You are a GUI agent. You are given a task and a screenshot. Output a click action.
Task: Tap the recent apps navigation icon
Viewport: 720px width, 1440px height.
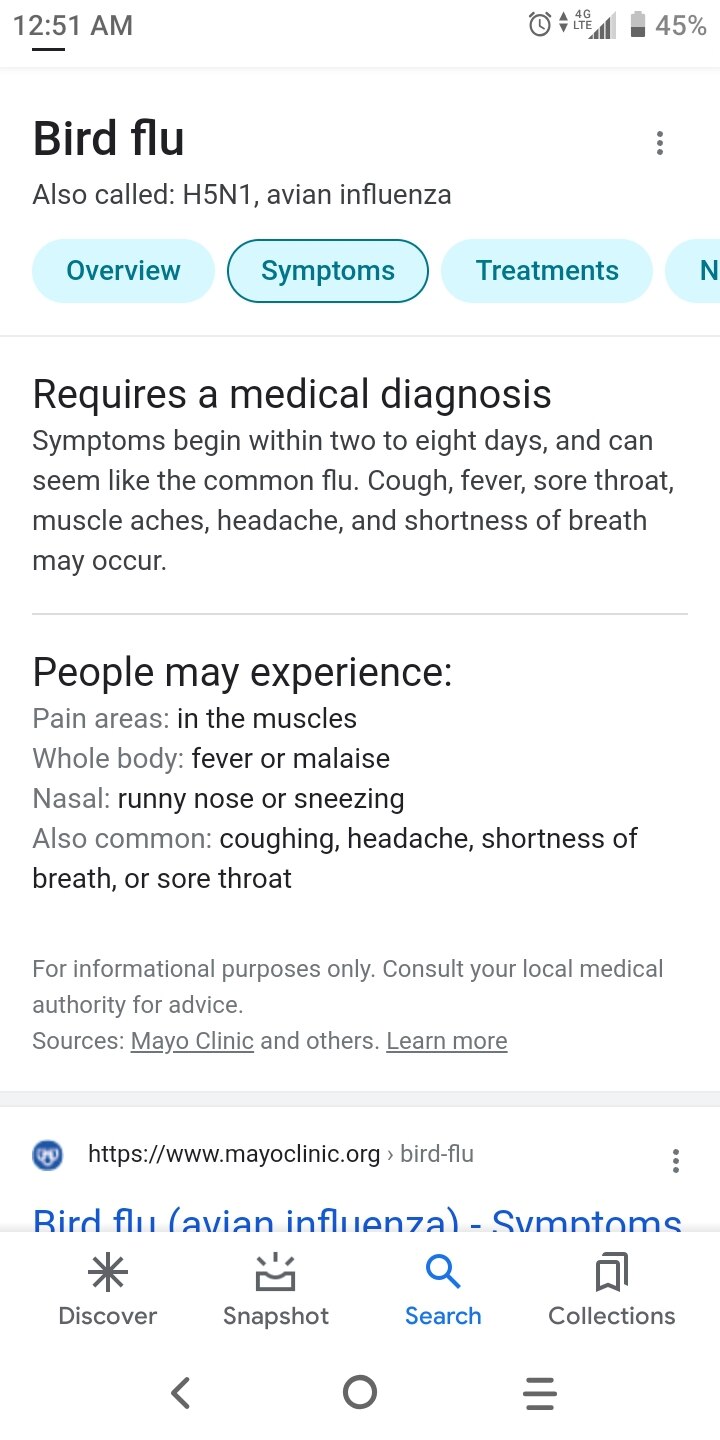[540, 1393]
